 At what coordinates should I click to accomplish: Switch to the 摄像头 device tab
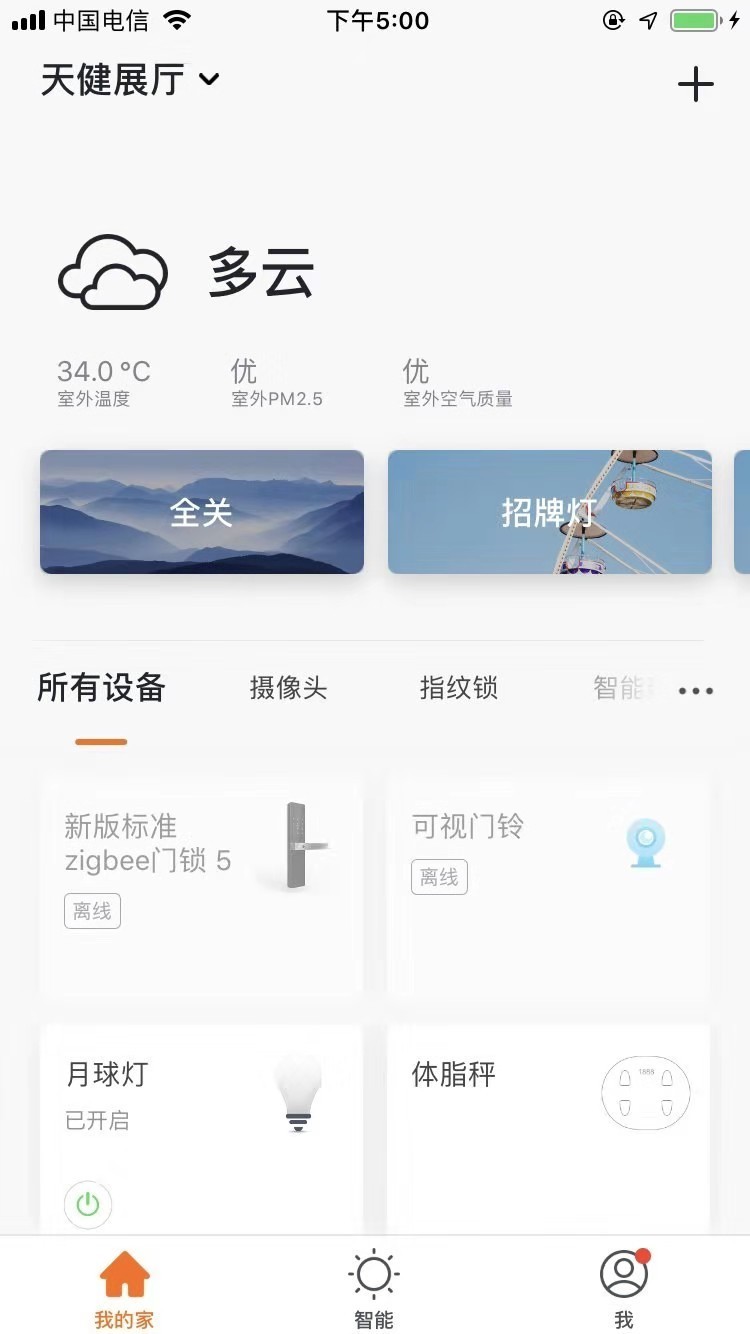289,688
